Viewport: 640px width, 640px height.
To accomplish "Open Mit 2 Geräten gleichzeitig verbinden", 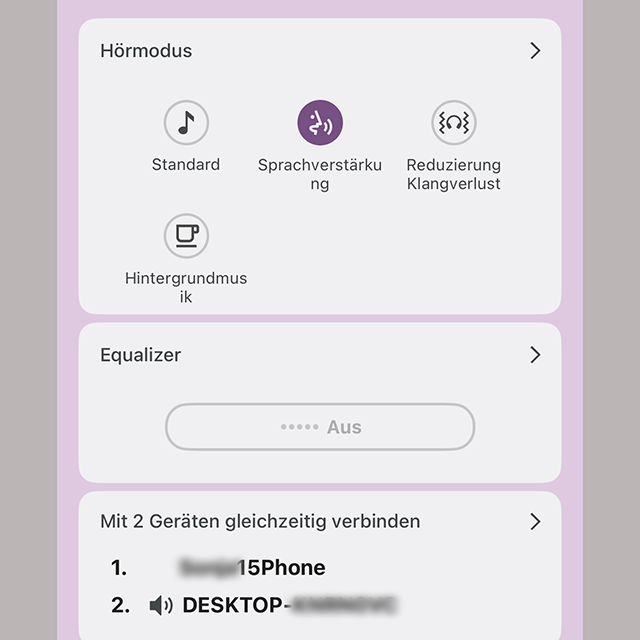I will (535, 521).
